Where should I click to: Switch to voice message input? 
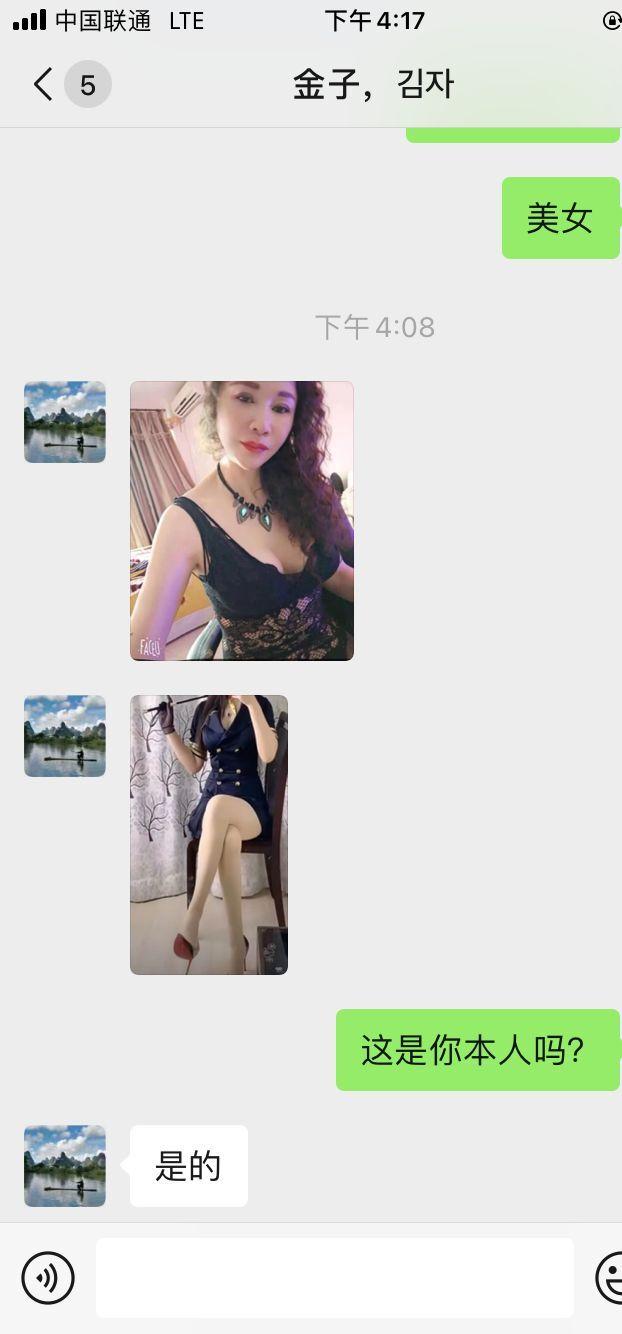coord(48,1278)
